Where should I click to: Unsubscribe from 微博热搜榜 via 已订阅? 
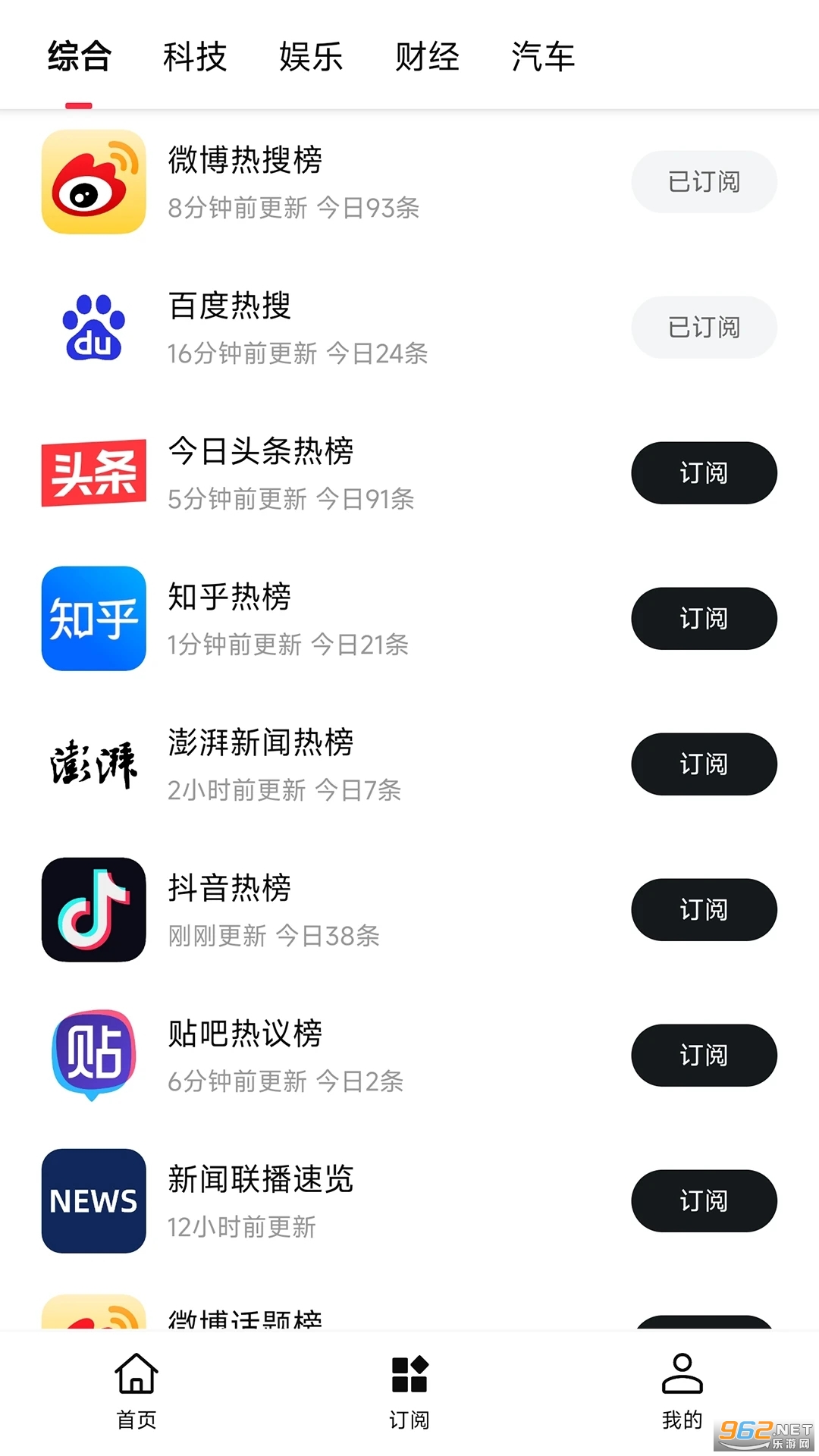pos(704,182)
